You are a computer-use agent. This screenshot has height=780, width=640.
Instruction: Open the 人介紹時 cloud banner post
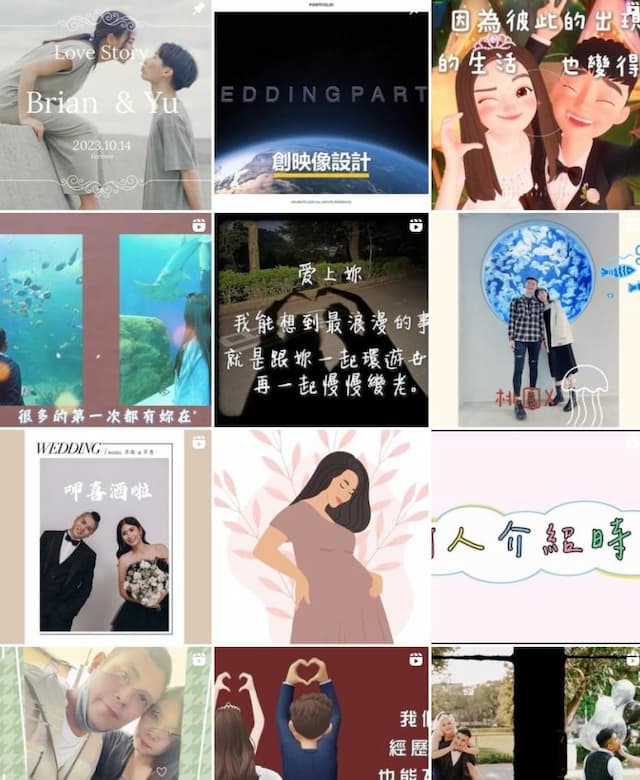click(x=536, y=536)
